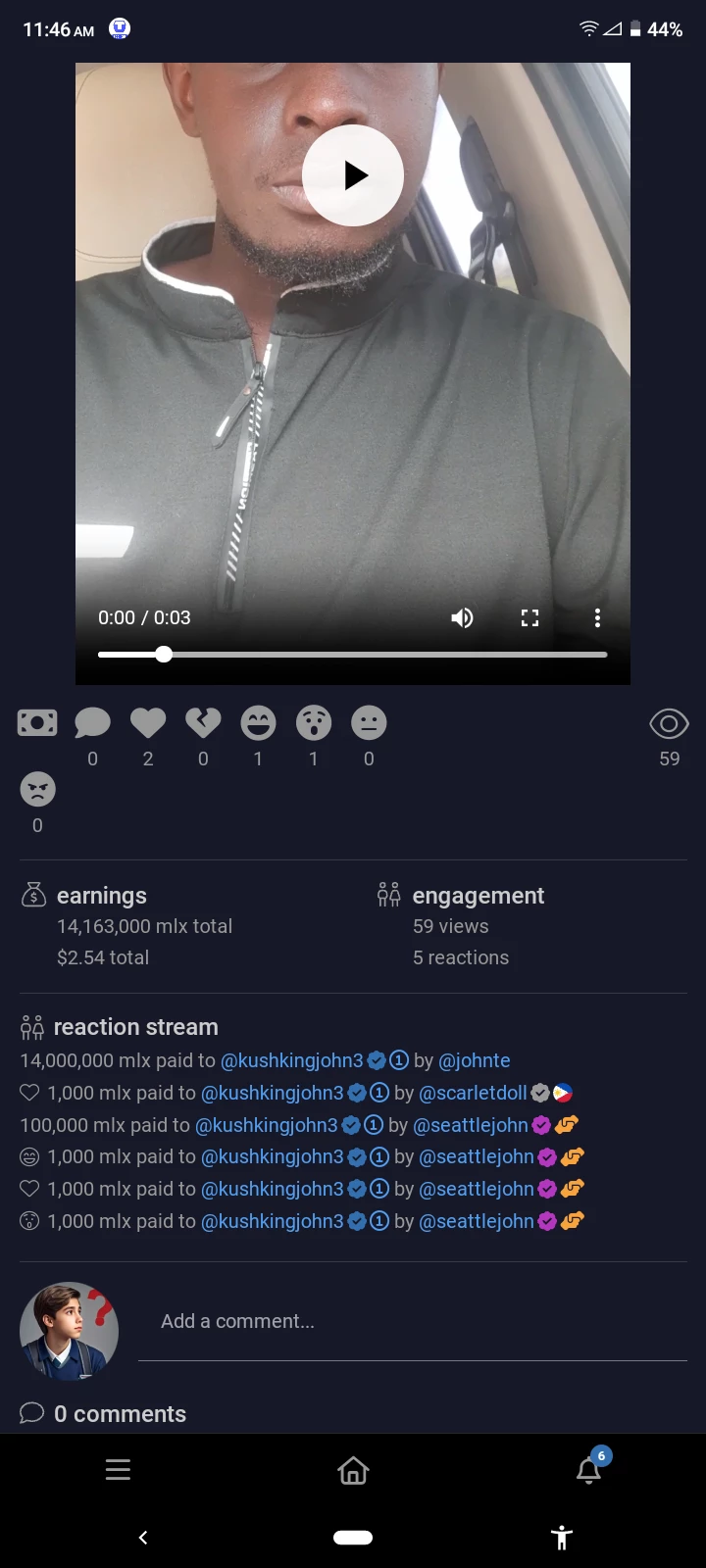The image size is (706, 1568).
Task: React with the broken heart icon
Action: (203, 723)
